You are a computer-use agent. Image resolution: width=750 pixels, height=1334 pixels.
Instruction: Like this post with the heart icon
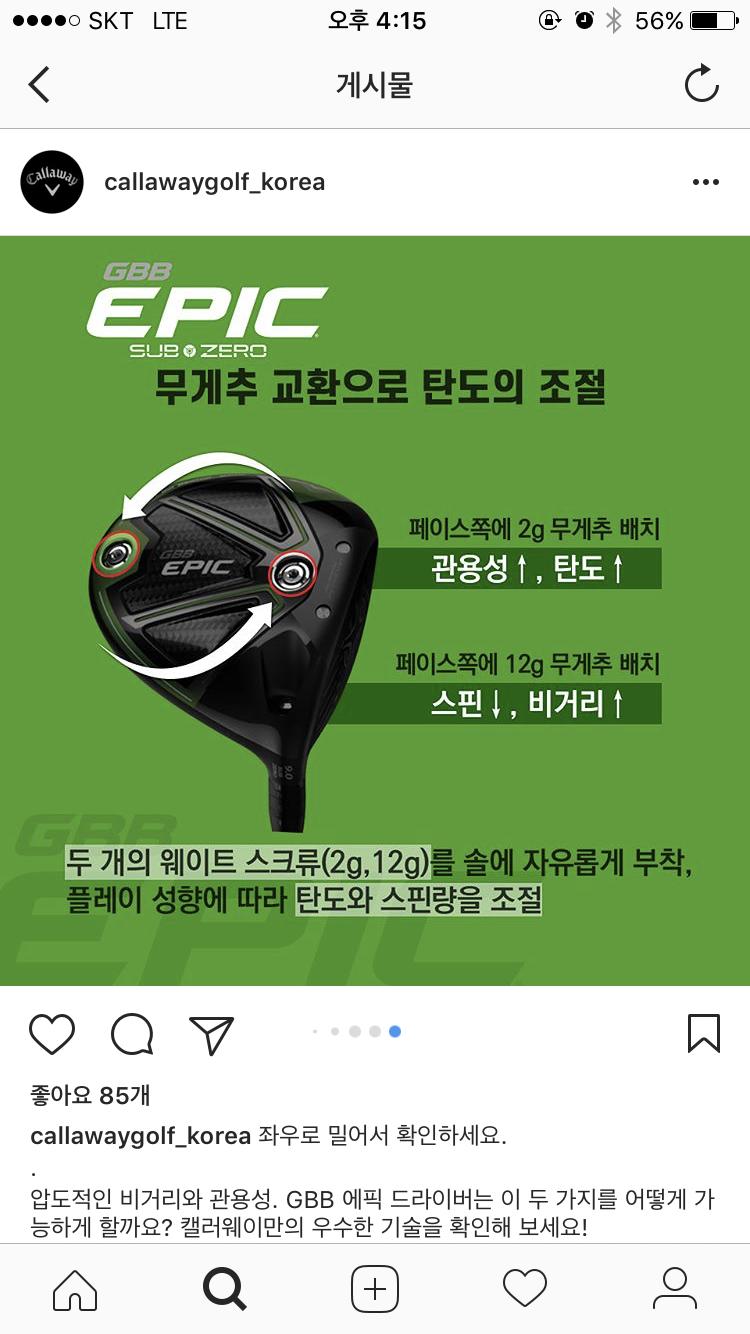tap(52, 1034)
